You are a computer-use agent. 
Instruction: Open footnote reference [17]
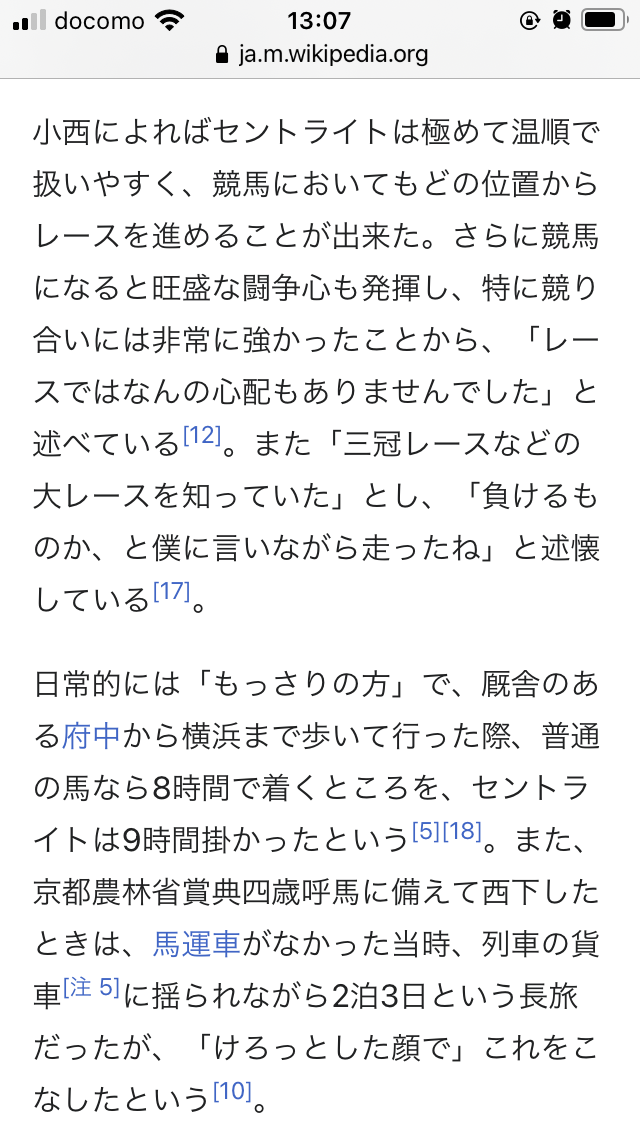click(171, 592)
